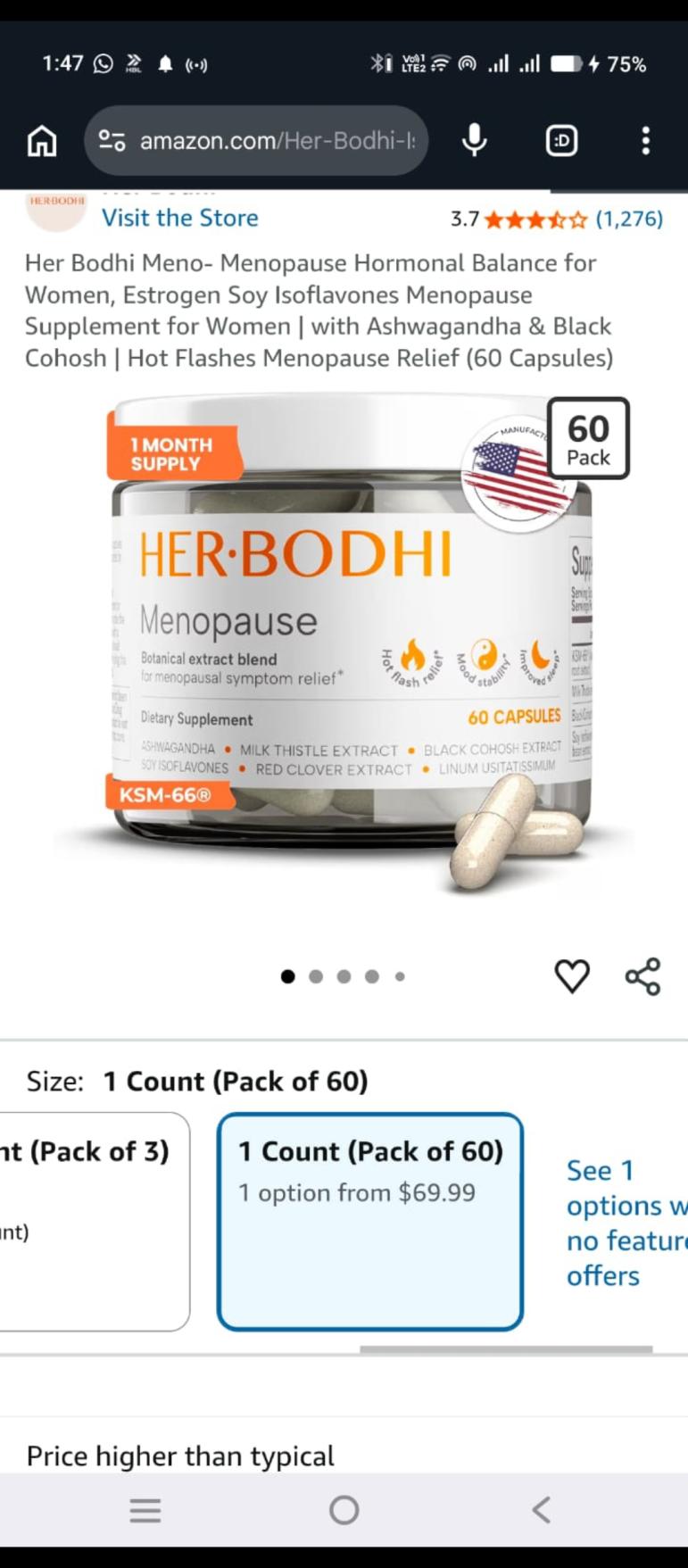
Task: Open the Her Bodhi product image
Action: (350, 643)
